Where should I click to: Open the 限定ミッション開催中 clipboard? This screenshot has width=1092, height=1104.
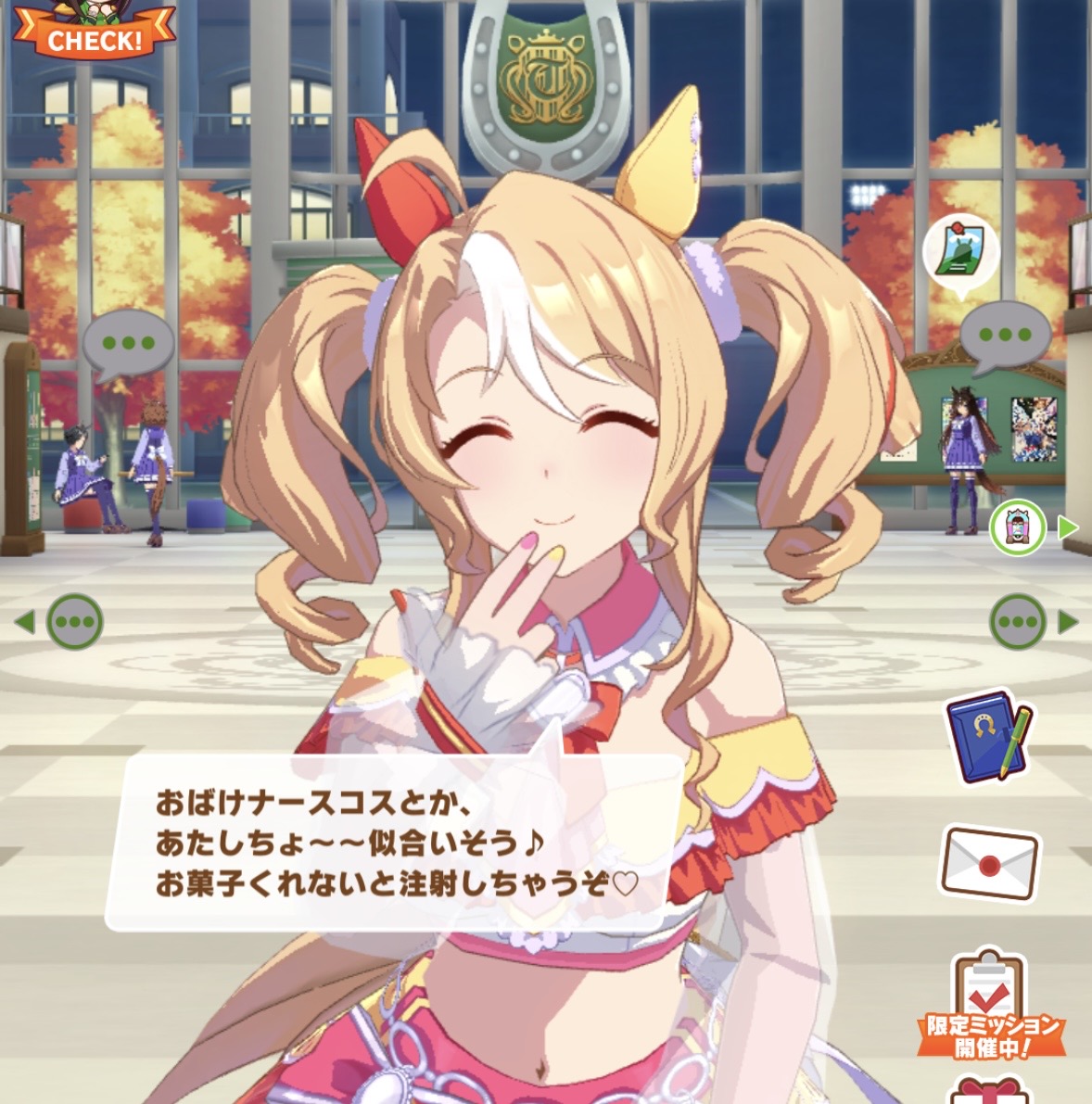[990, 1008]
